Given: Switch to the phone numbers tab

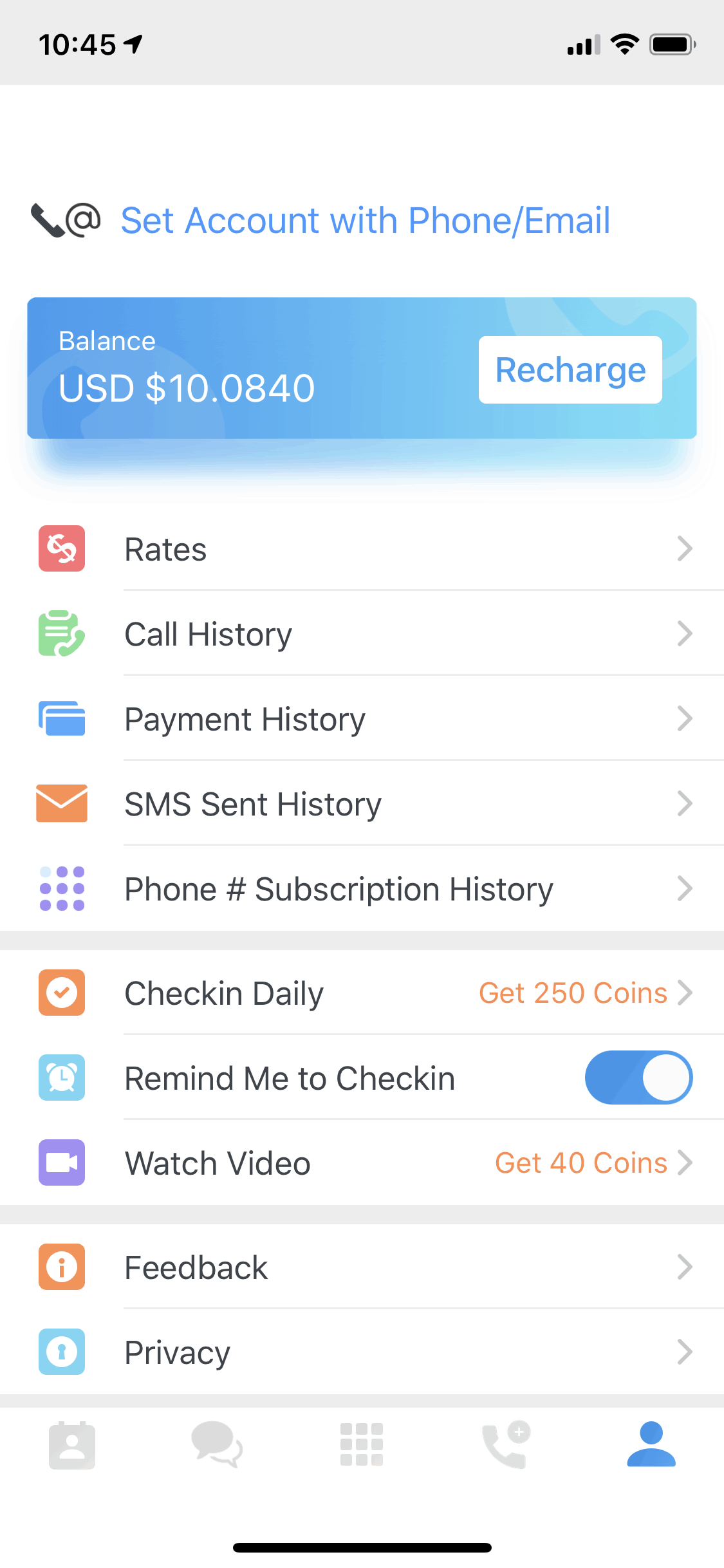Looking at the screenshot, I should pyautogui.click(x=506, y=1444).
